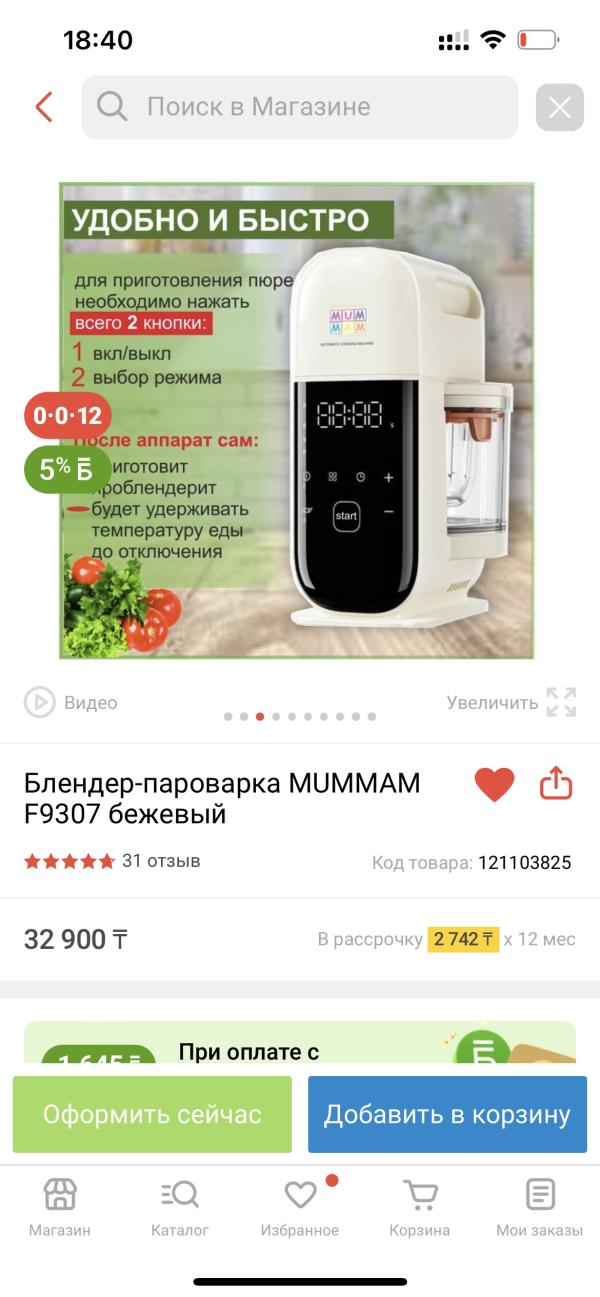The width and height of the screenshot is (600, 1297).
Task: Share this product
Action: [556, 784]
